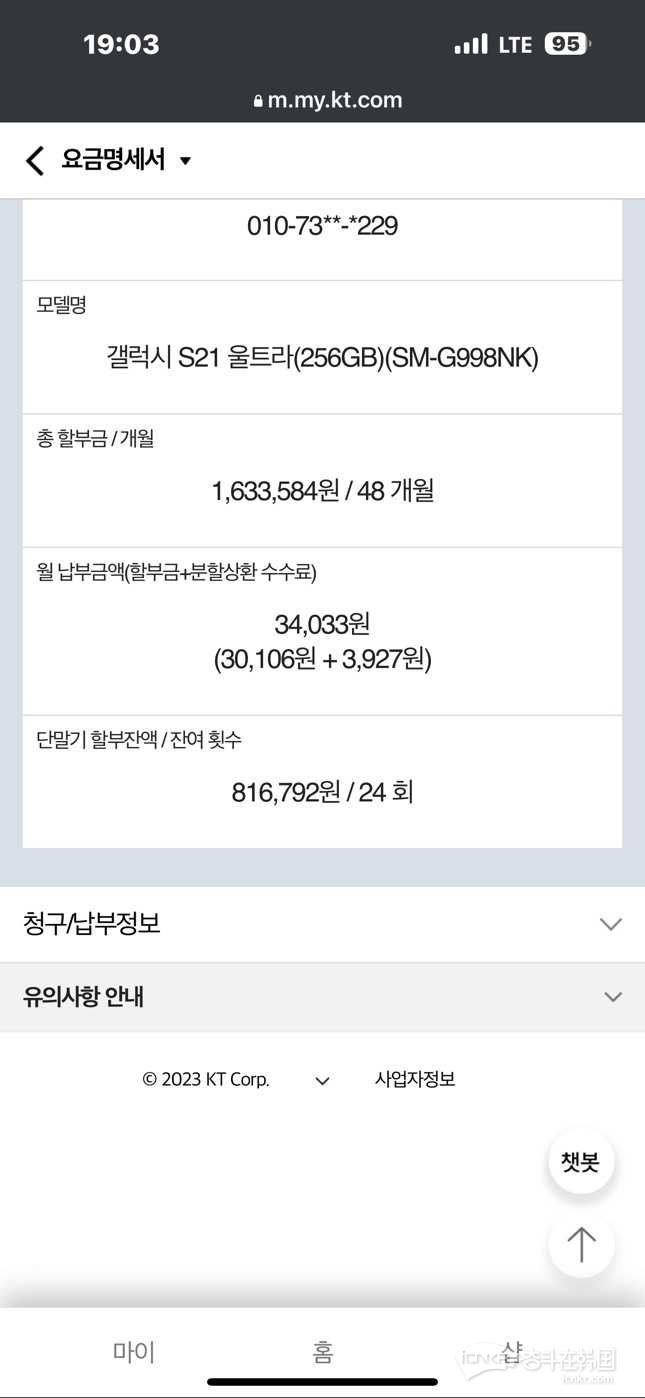This screenshot has height=1398, width=645.
Task: Jump to top with the up-arrow button
Action: tap(581, 1245)
